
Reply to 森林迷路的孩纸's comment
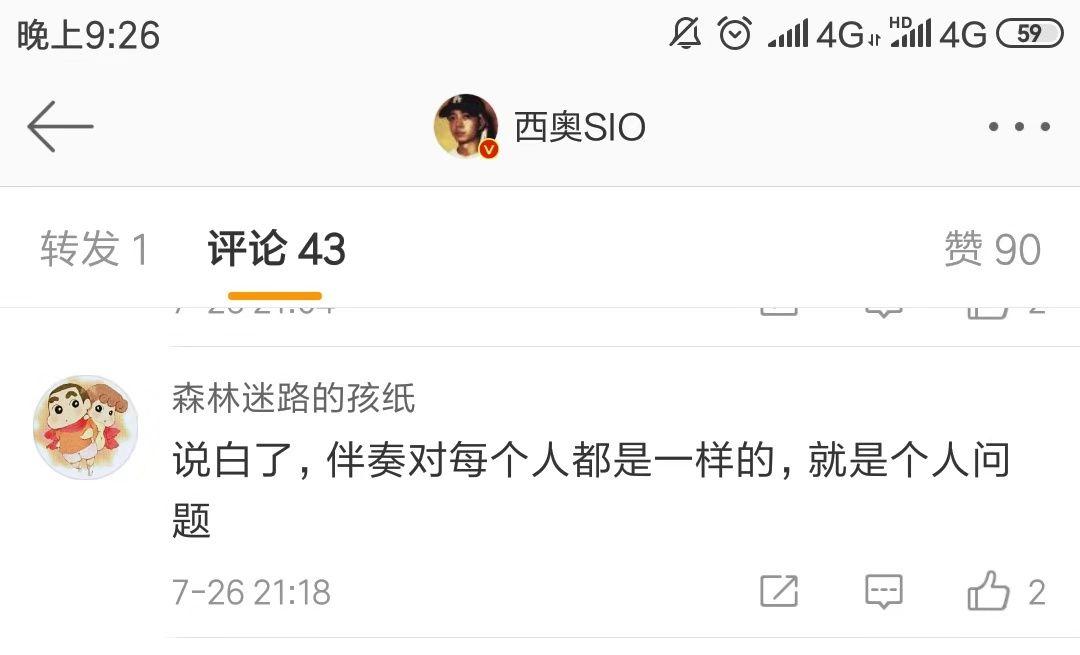point(883,592)
